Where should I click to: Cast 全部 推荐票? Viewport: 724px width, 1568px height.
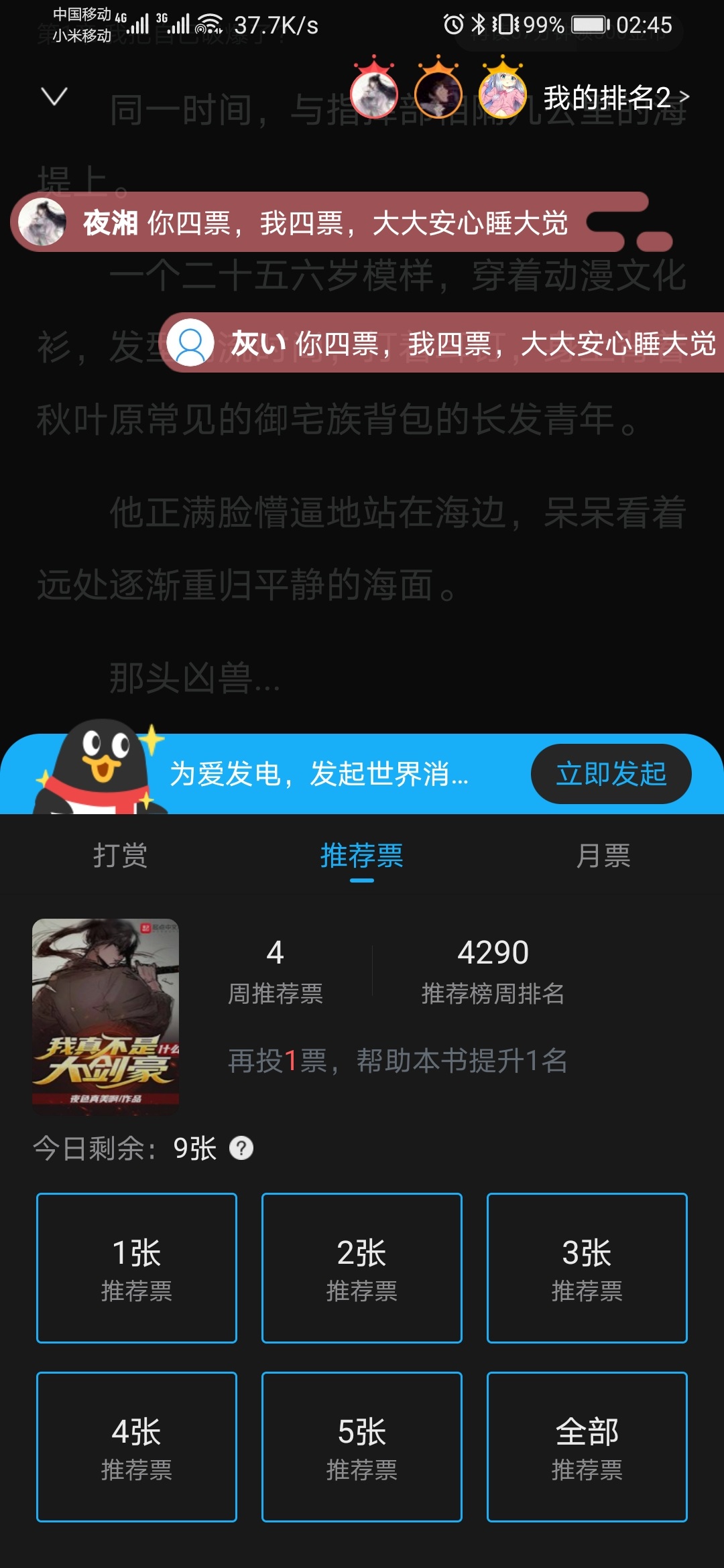[587, 1447]
